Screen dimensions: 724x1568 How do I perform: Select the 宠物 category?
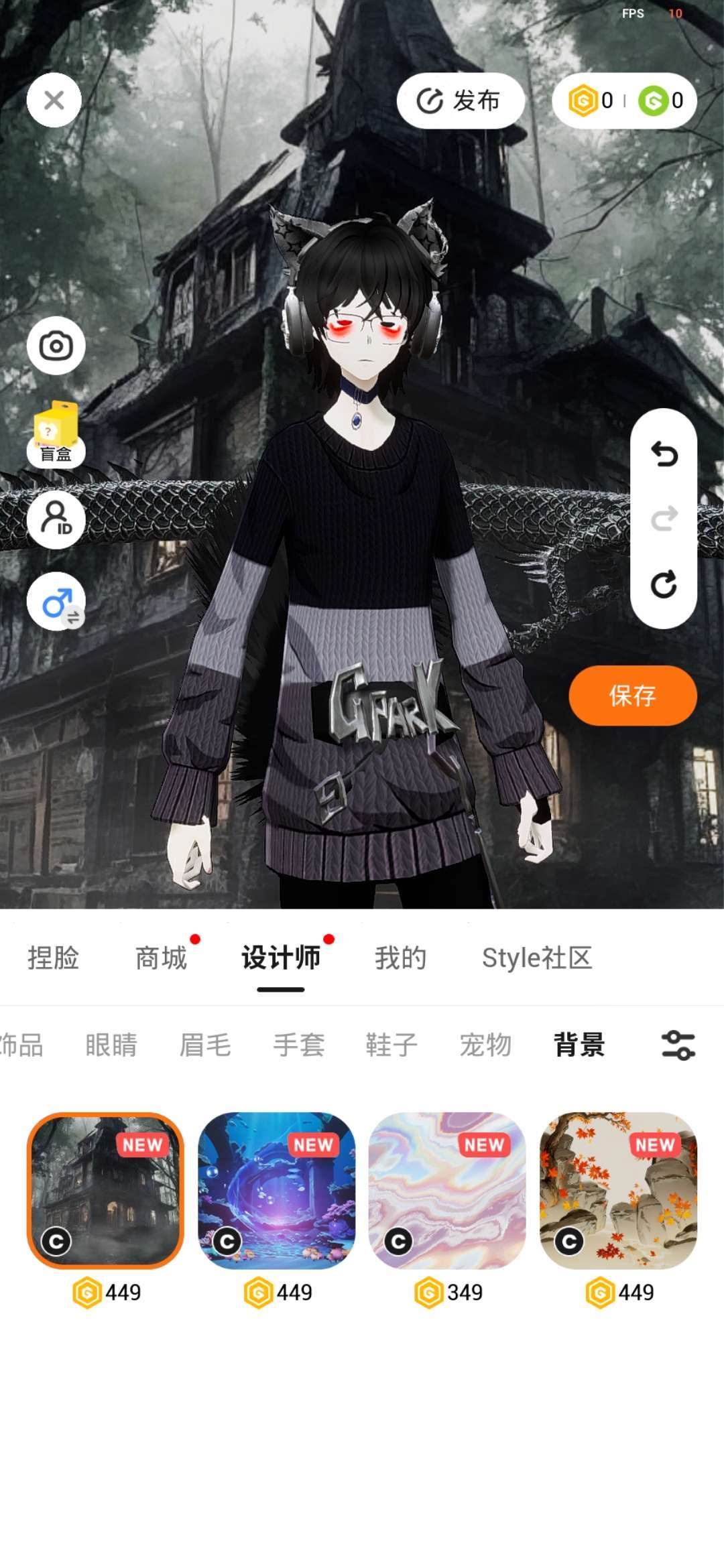point(485,1045)
